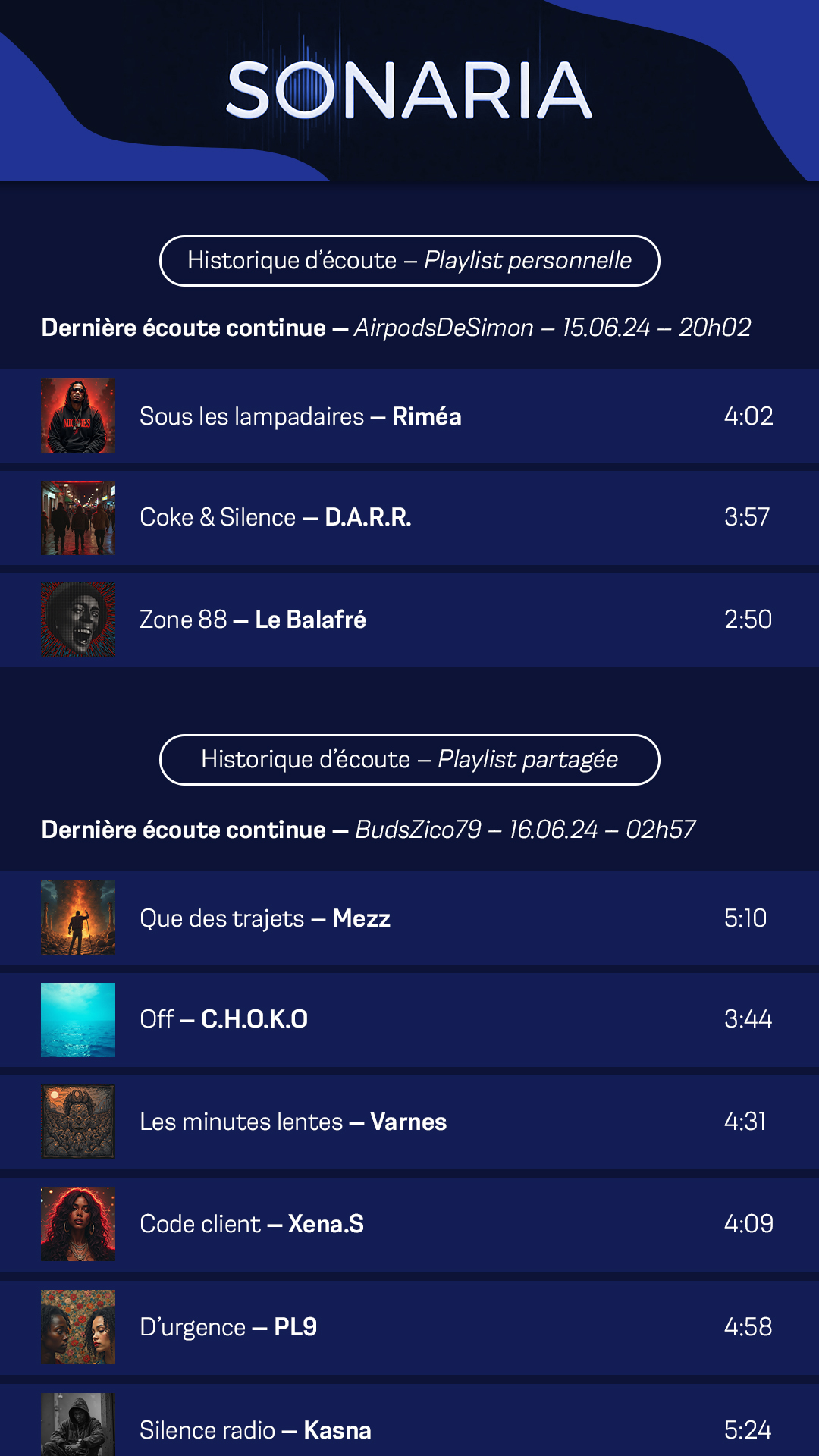Screen dimensions: 819x1456
Task: Open the Playlist partagée listening history
Action: pyautogui.click(x=409, y=760)
